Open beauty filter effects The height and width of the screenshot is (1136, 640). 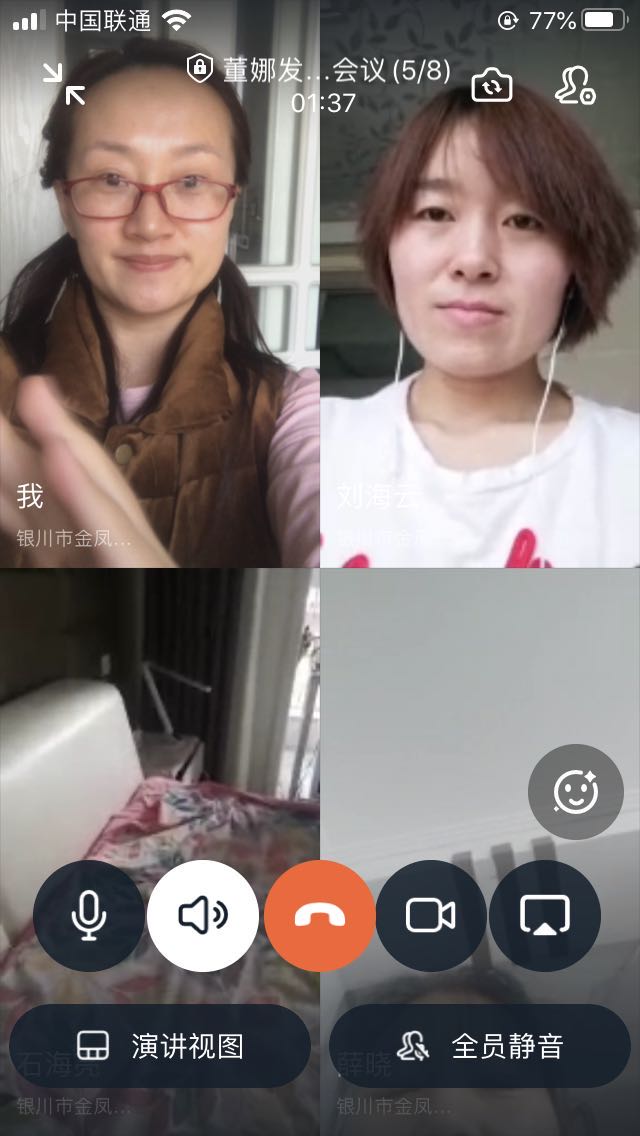(575, 791)
